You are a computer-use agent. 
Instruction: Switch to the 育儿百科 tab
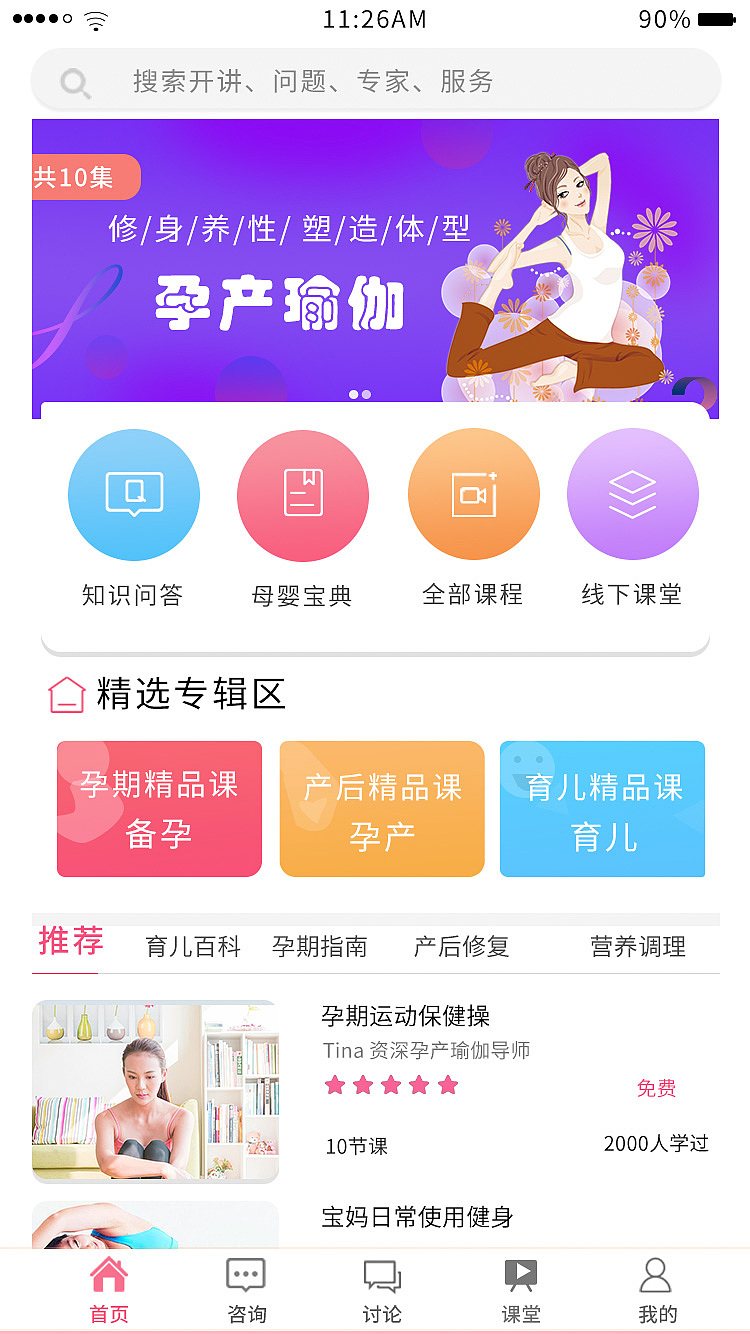193,946
